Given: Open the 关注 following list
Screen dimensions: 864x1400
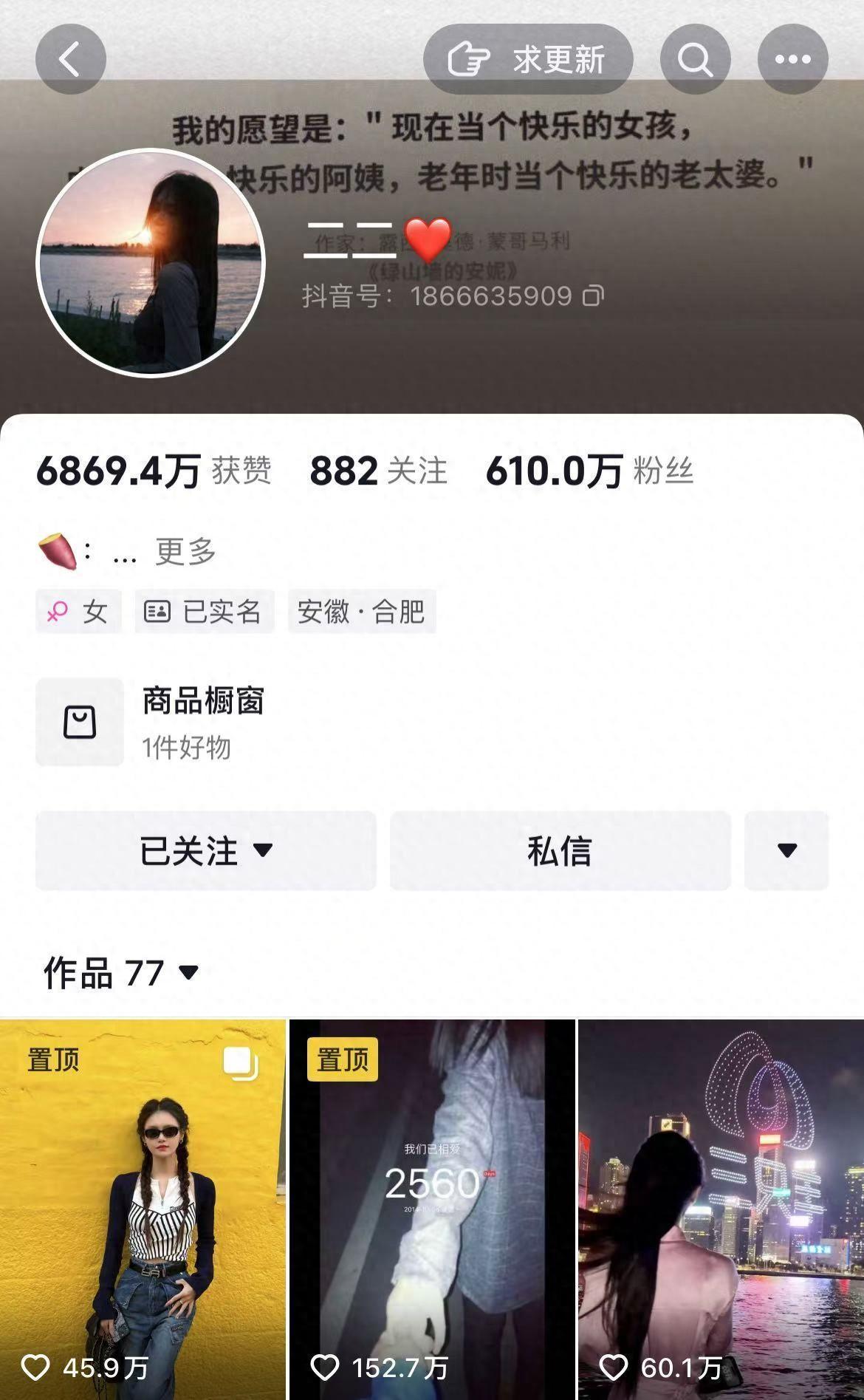Looking at the screenshot, I should [x=378, y=471].
